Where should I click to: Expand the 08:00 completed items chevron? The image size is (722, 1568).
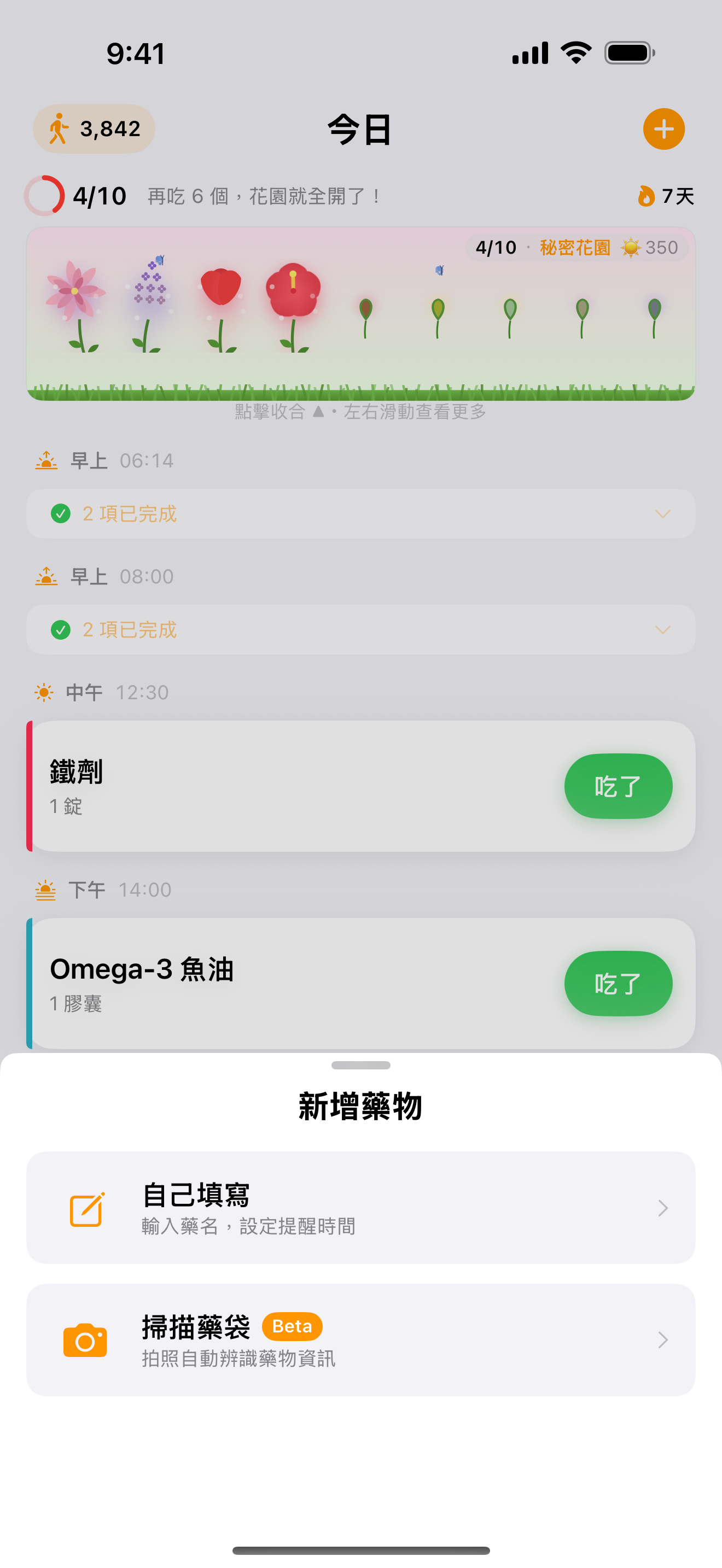coord(663,630)
